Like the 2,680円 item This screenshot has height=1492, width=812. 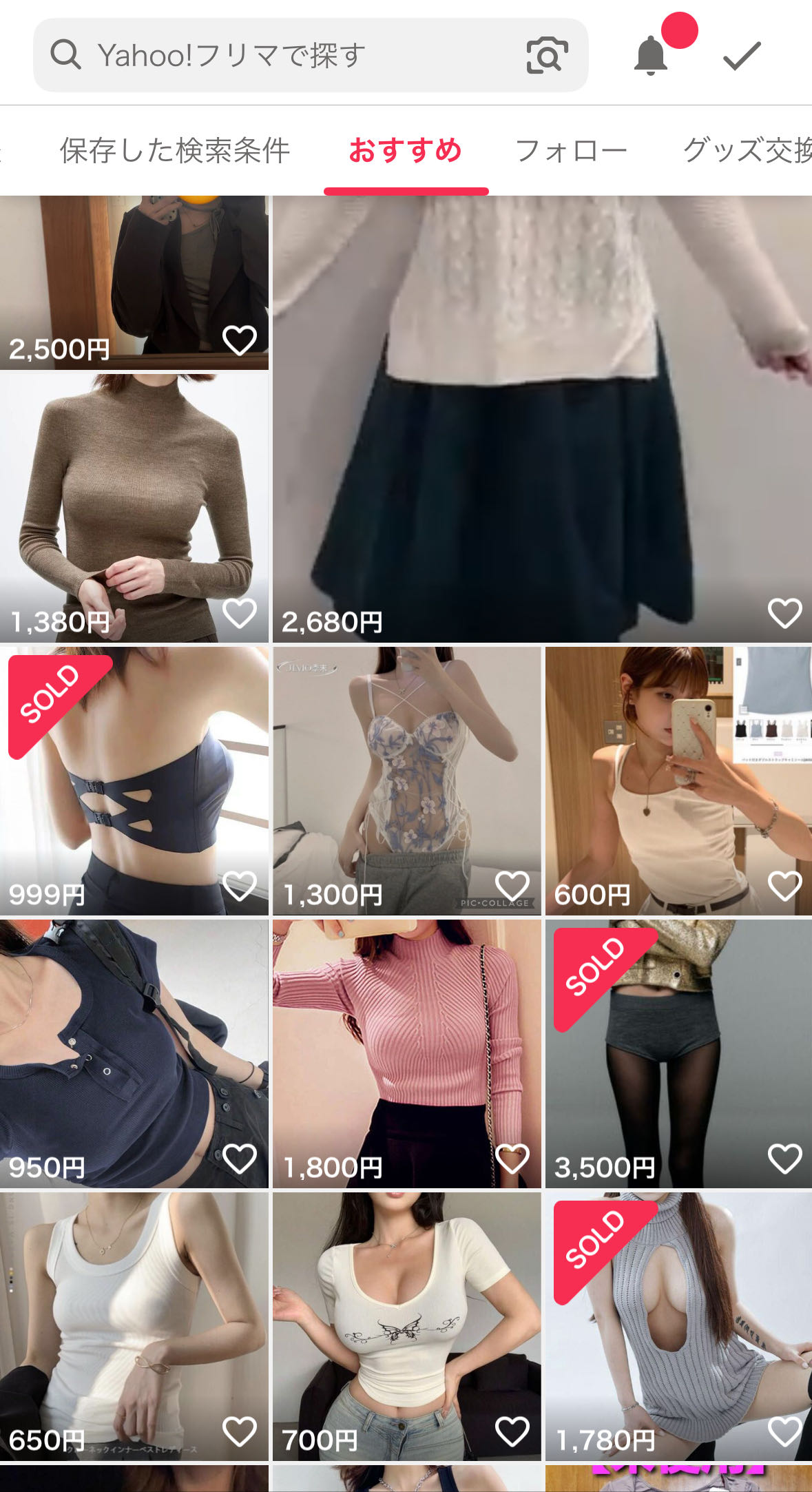784,613
